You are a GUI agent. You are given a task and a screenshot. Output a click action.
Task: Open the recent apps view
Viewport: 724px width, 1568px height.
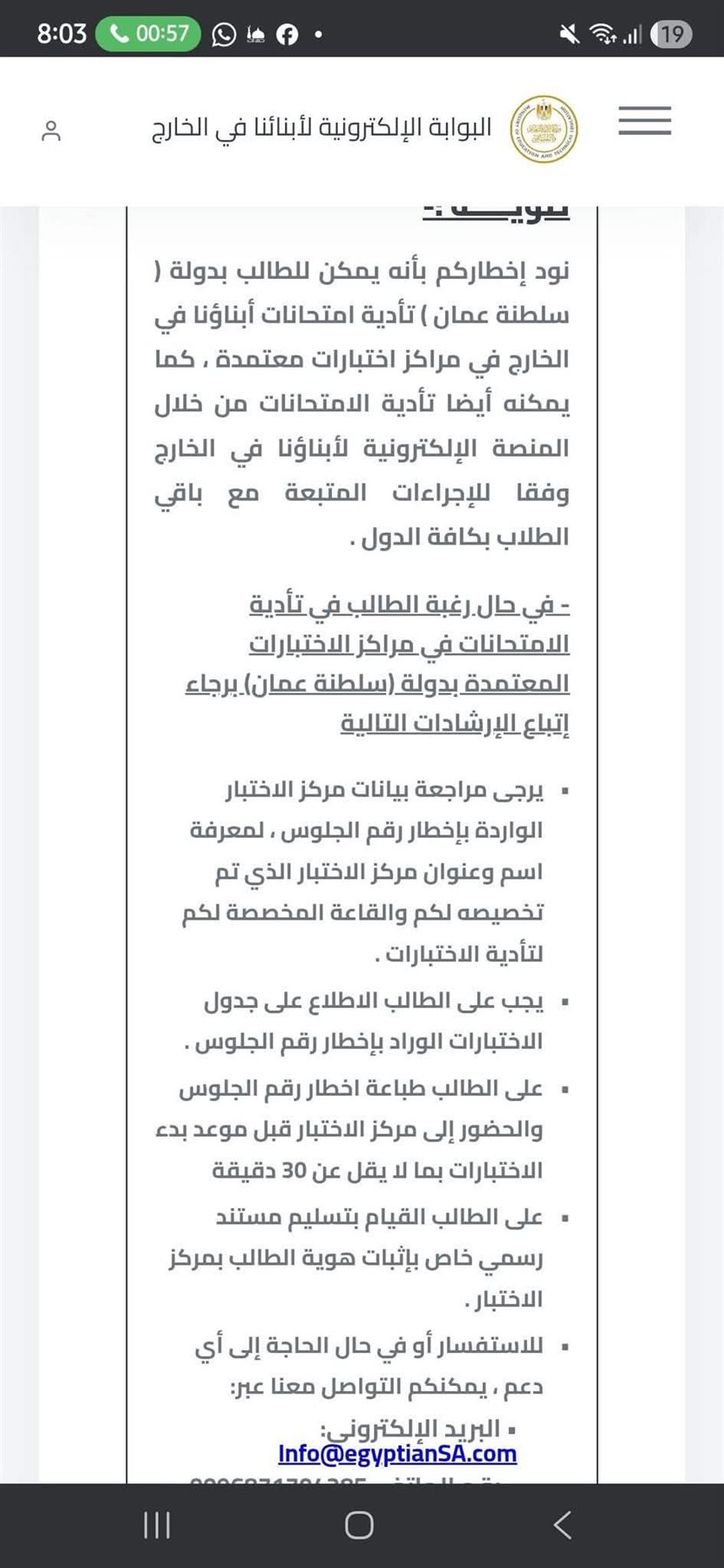tap(157, 1525)
